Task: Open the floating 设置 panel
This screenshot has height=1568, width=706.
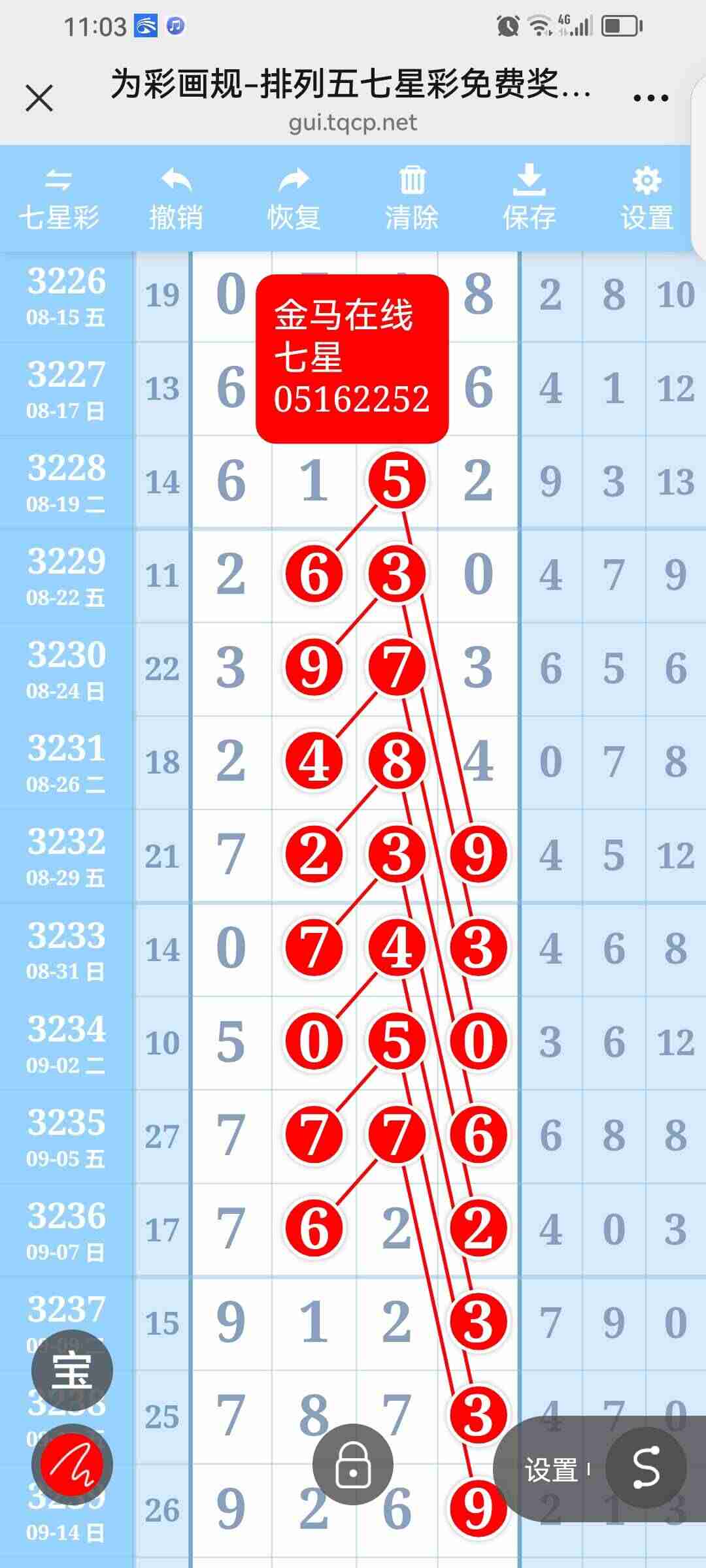Action: (551, 1470)
